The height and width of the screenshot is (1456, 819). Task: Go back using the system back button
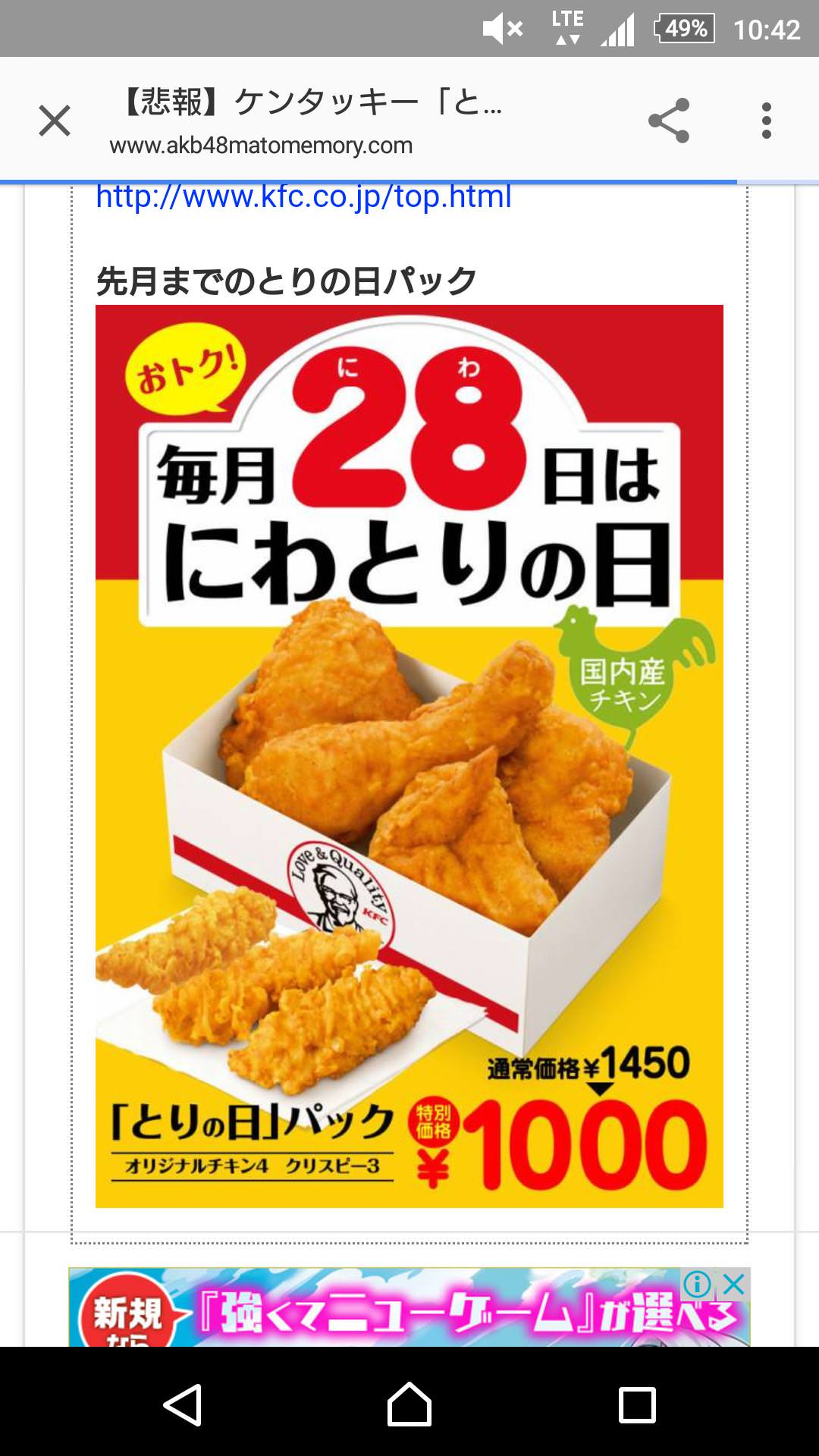(x=183, y=1404)
